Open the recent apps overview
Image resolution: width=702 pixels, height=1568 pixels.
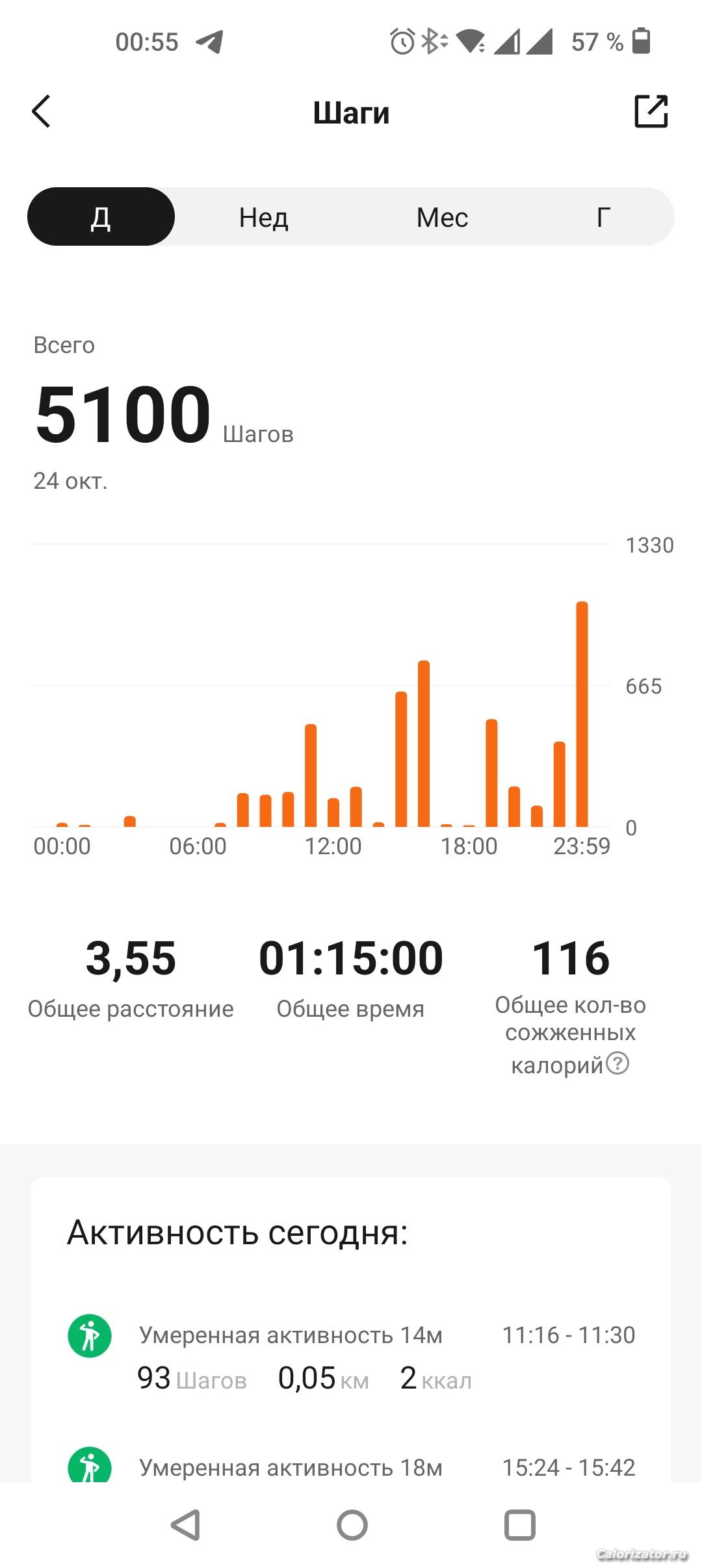520,1525
